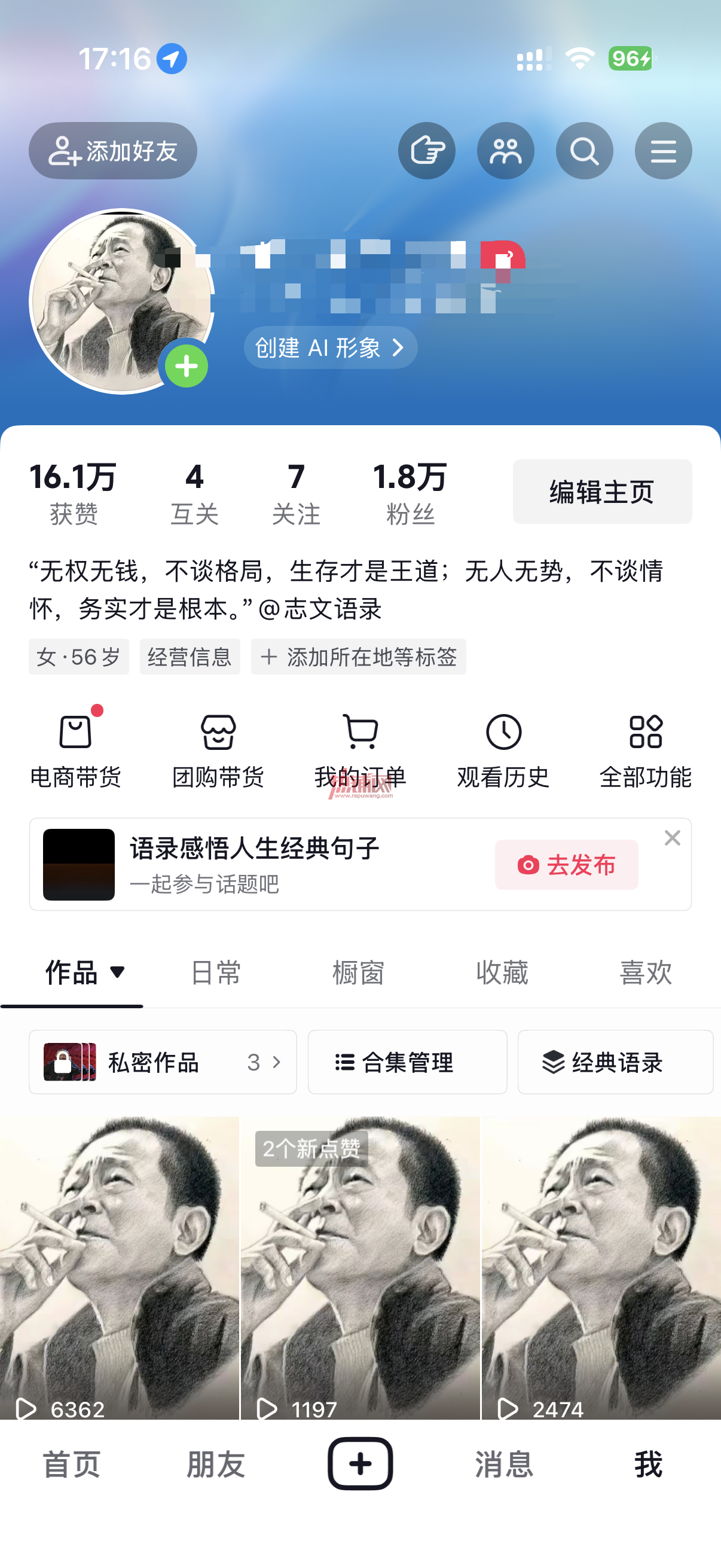Switch to the 喜欢 tab
Viewport: 721px width, 1568px height.
pos(646,972)
